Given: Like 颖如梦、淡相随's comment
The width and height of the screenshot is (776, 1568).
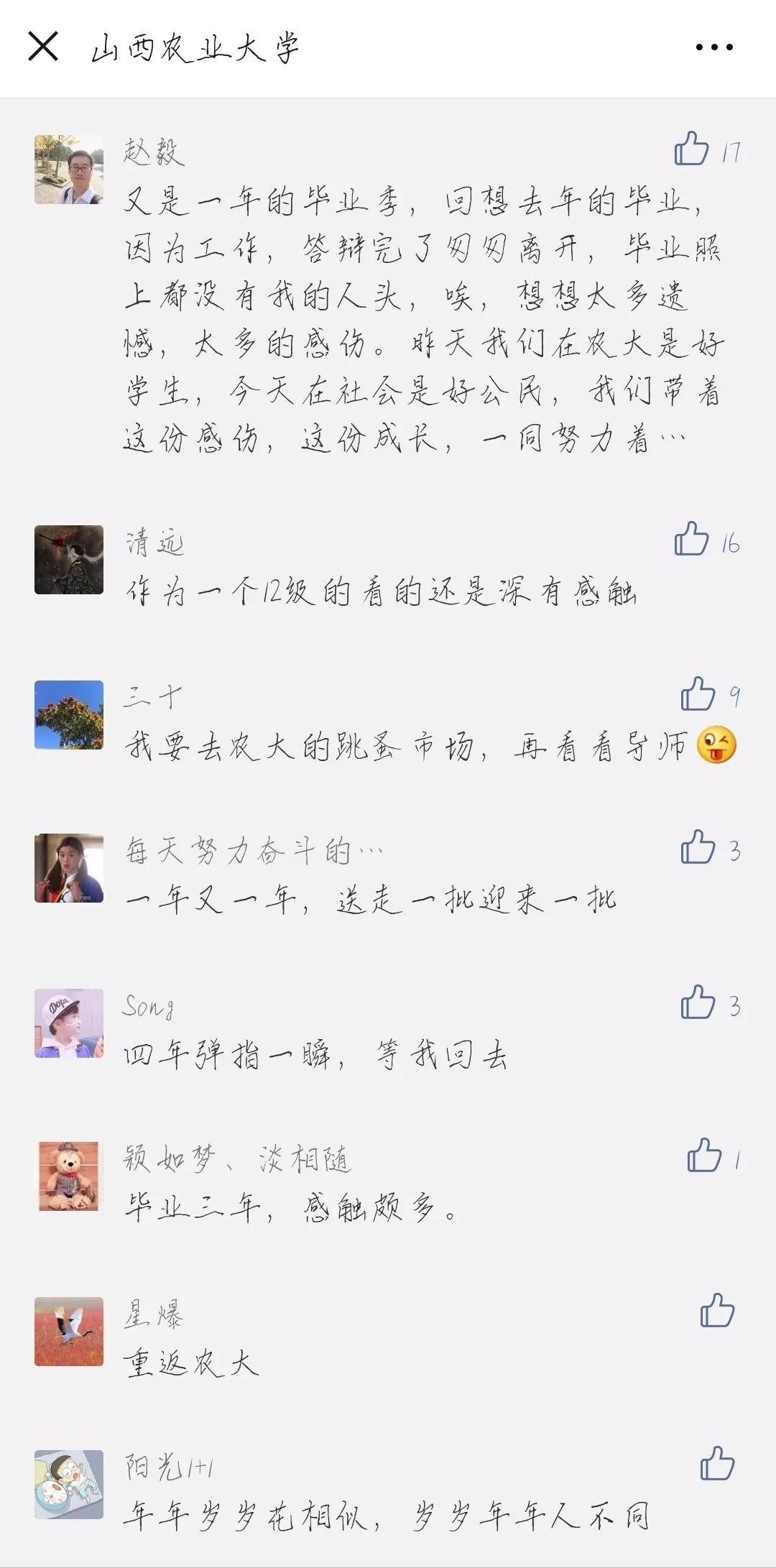Looking at the screenshot, I should coord(704,1156).
